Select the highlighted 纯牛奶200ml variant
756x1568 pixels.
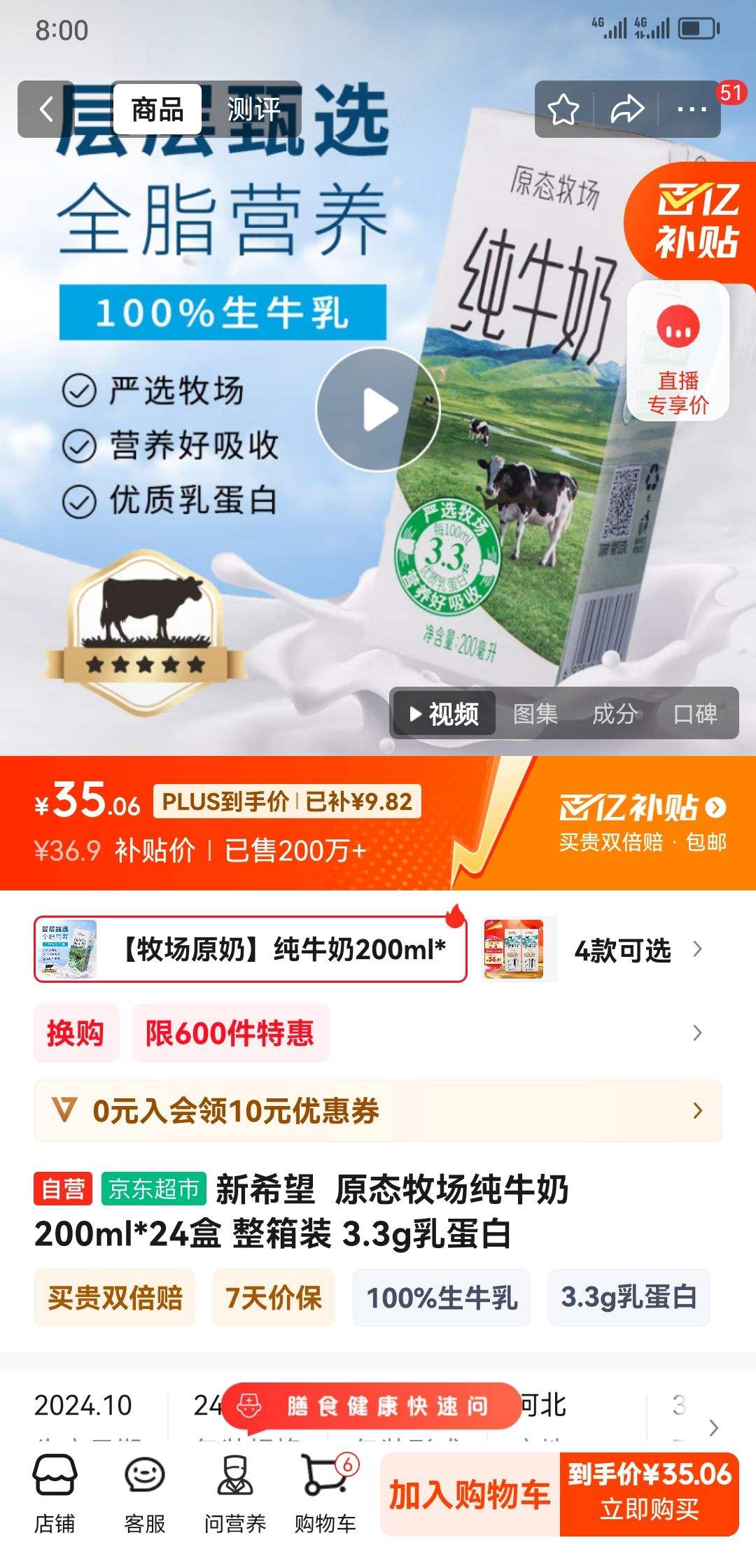point(252,948)
